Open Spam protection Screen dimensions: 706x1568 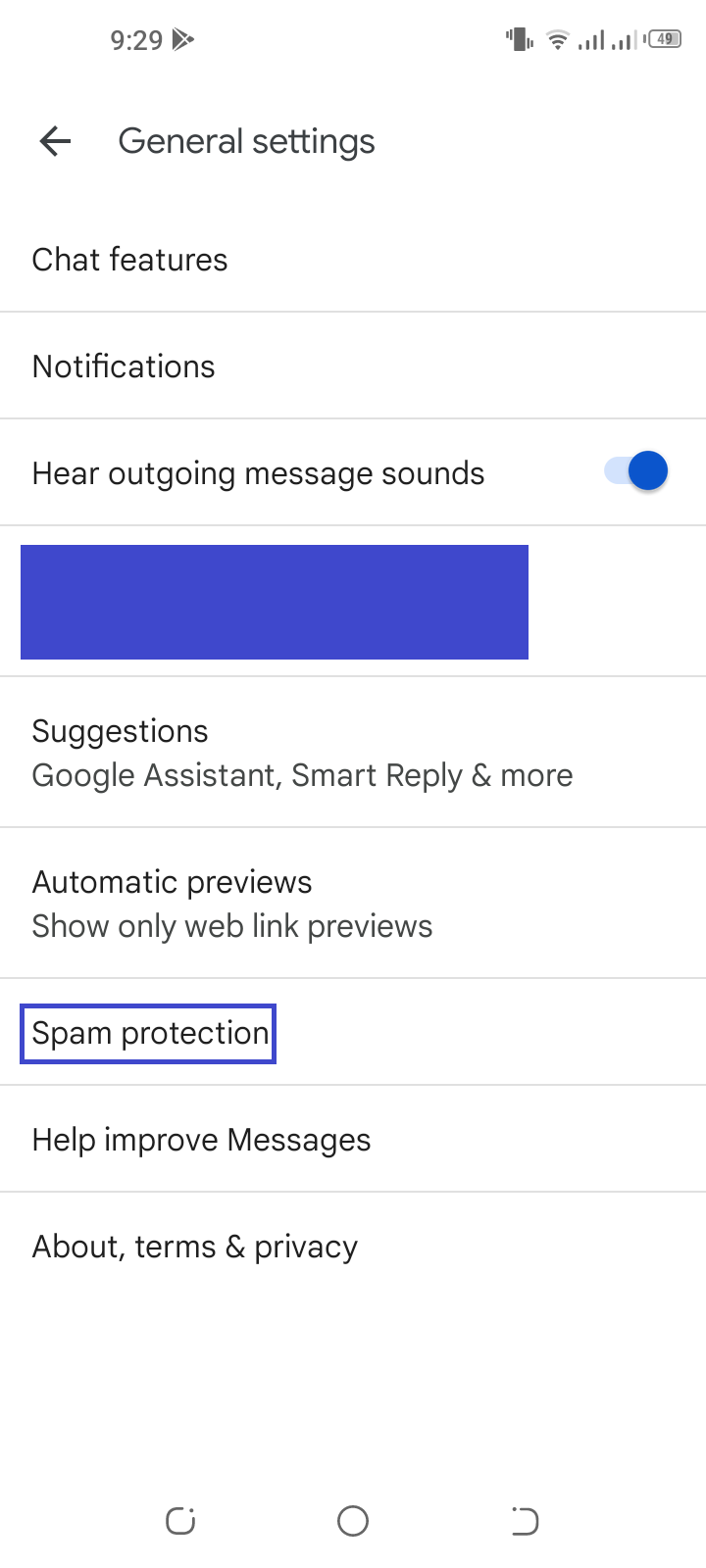click(353, 1033)
